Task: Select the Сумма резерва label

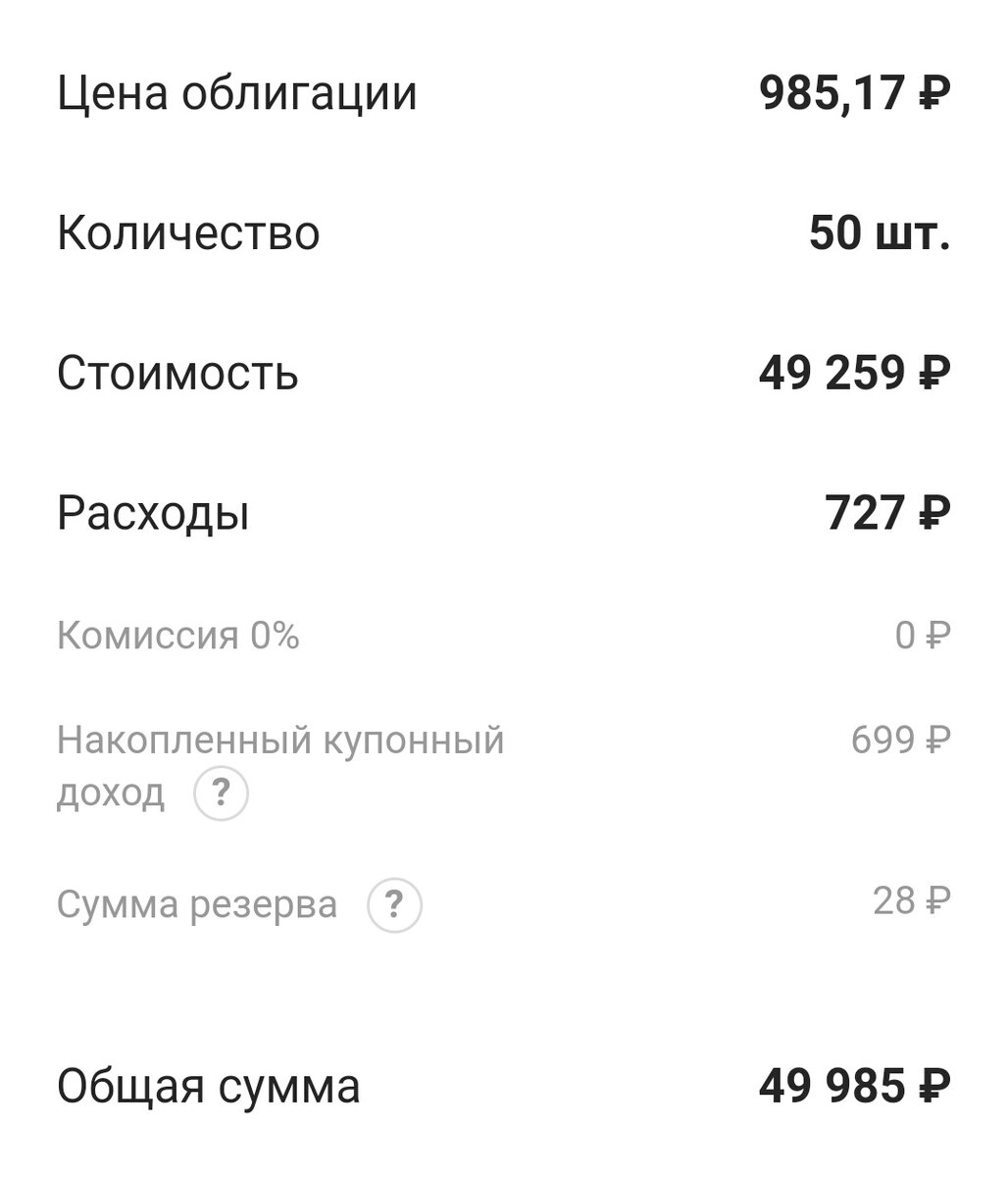Action: click(x=199, y=902)
